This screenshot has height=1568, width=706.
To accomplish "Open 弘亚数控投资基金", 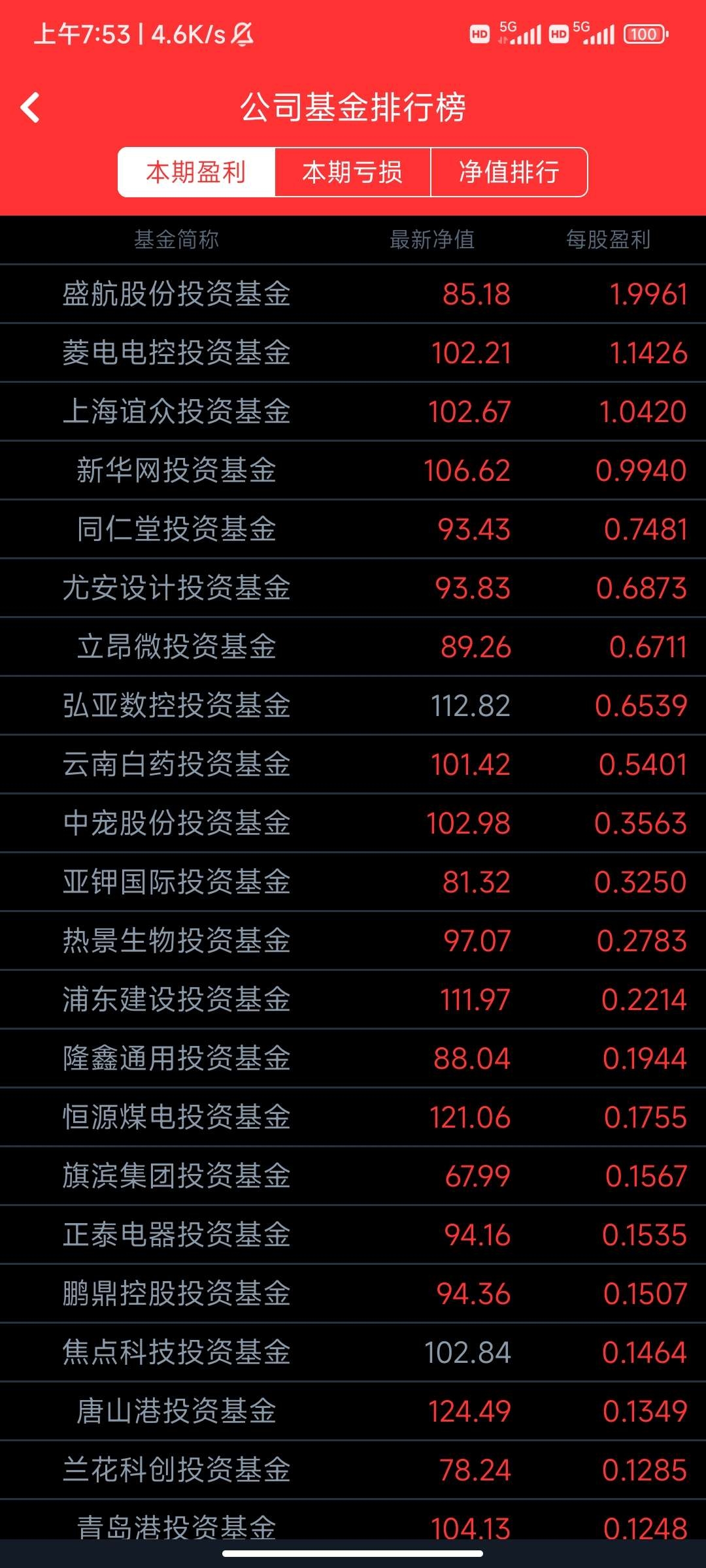I will coord(353,706).
